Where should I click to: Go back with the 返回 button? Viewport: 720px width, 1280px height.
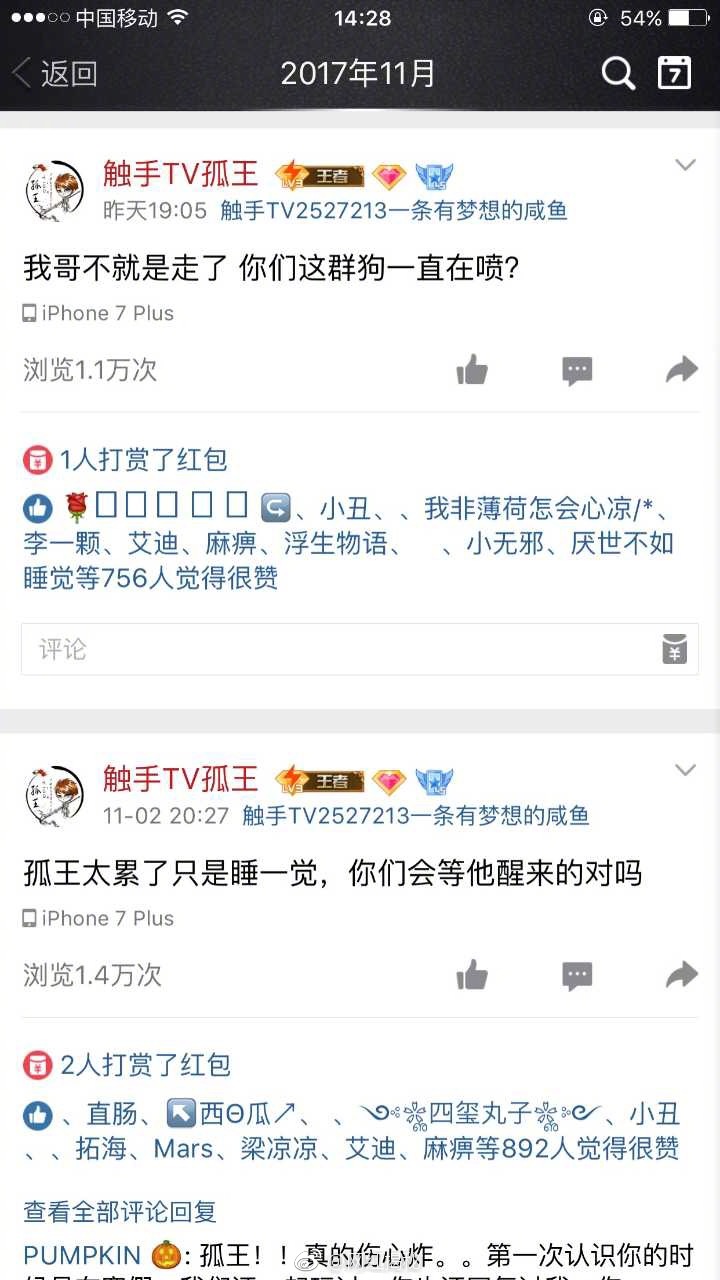55,73
